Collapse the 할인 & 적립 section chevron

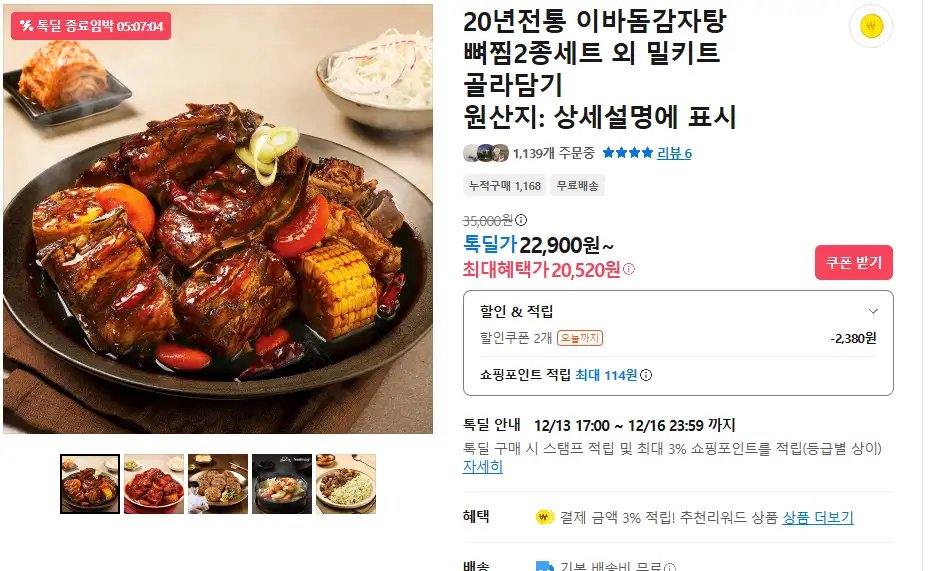click(873, 311)
